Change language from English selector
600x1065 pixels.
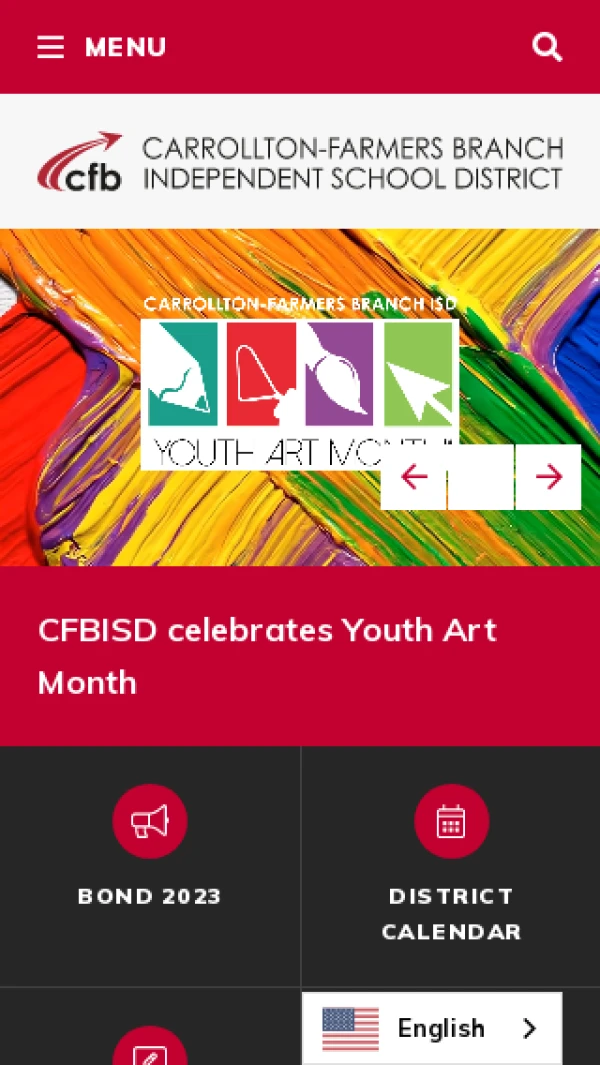[432, 1028]
